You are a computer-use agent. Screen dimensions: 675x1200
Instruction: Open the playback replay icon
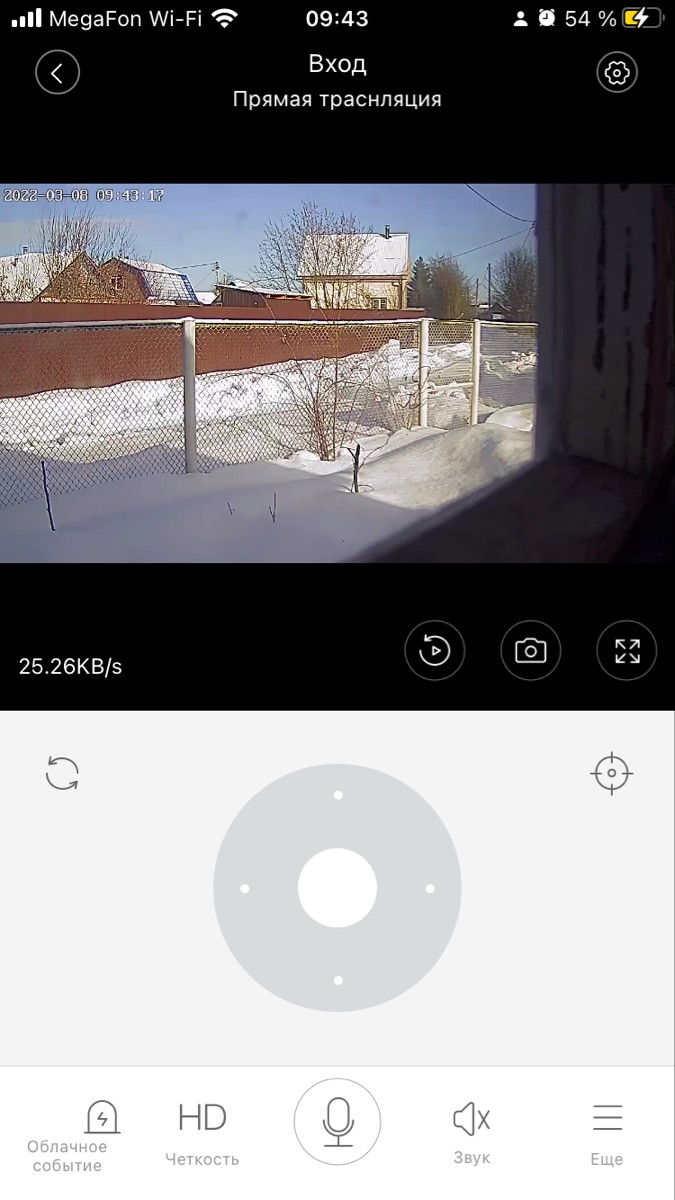point(434,651)
